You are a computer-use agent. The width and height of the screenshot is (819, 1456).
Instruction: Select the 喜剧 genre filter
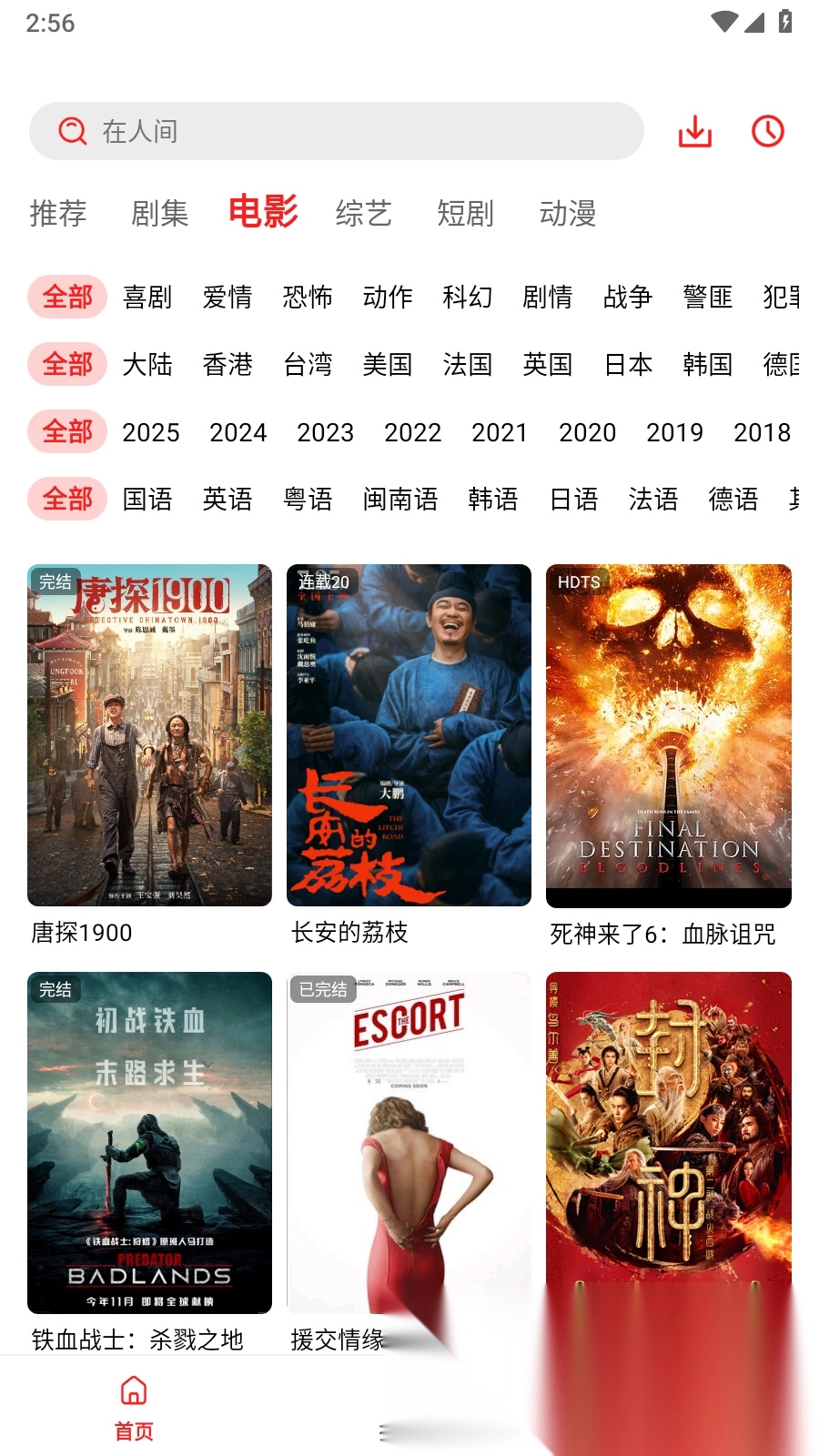pos(148,297)
